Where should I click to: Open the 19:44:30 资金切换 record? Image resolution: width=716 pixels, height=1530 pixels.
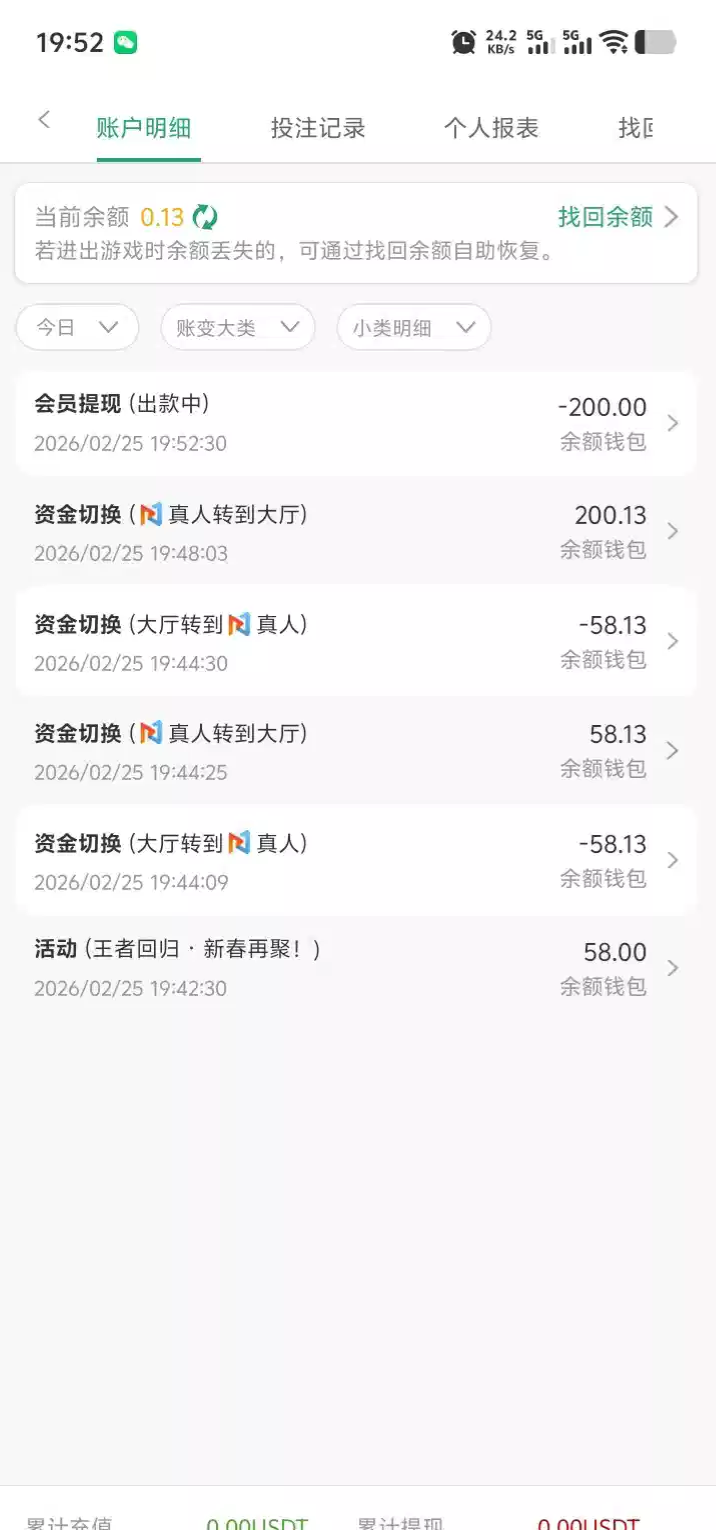(356, 642)
